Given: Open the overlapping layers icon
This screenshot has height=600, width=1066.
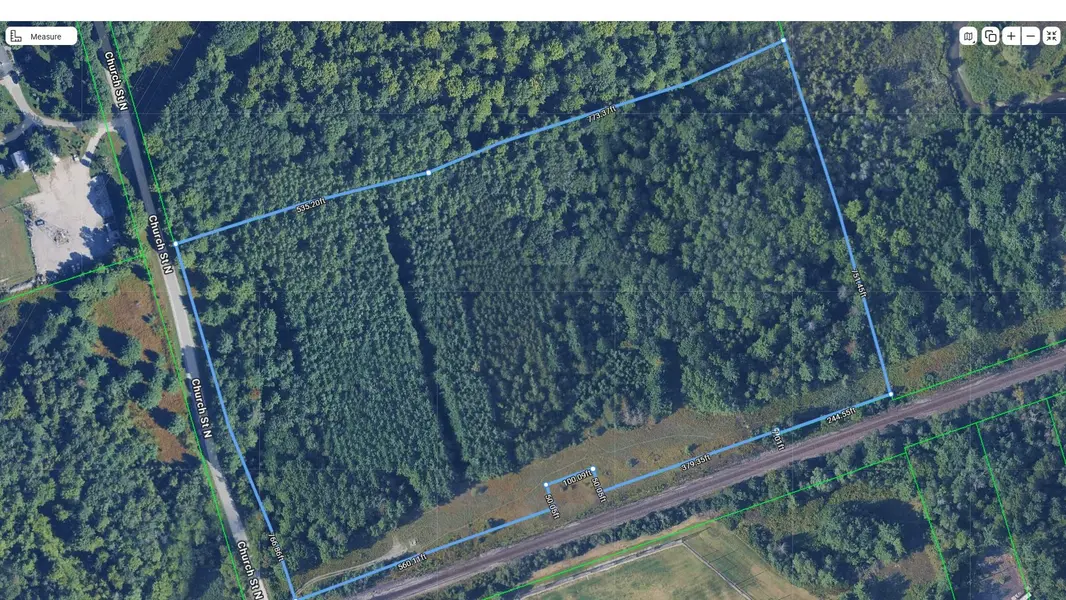Looking at the screenshot, I should click(x=990, y=36).
